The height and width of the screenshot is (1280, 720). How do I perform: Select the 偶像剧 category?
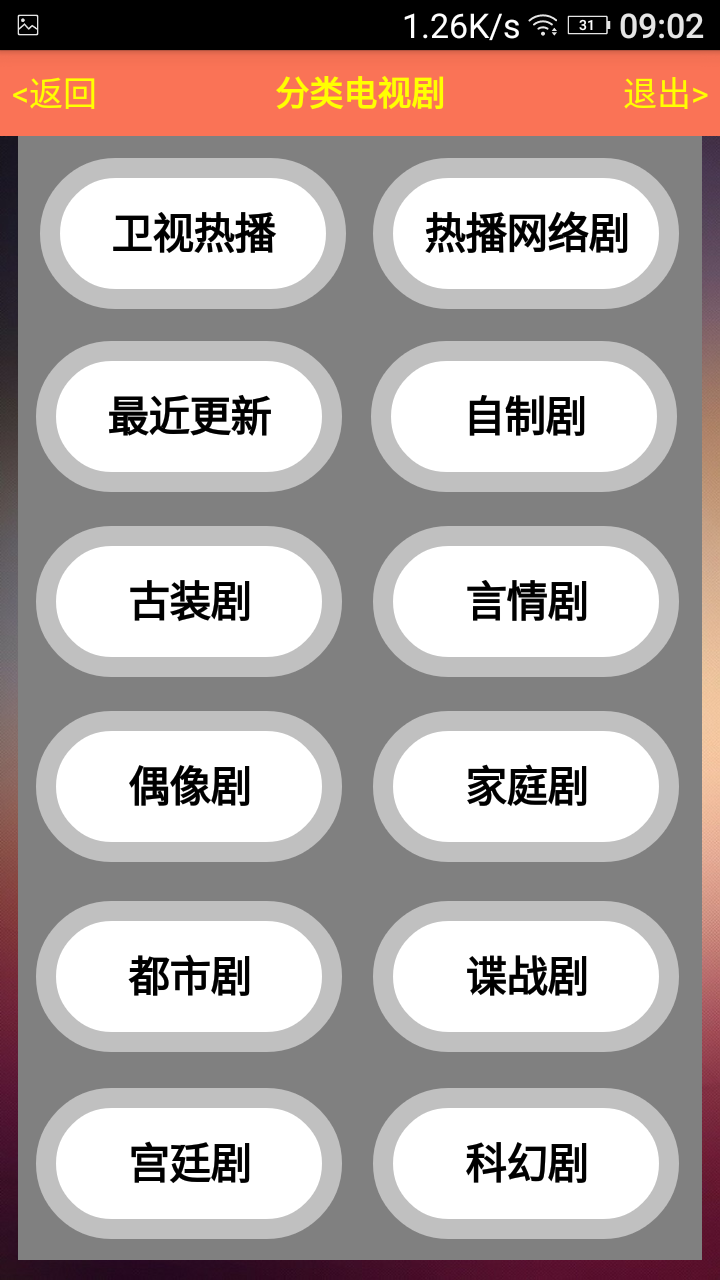(x=189, y=787)
